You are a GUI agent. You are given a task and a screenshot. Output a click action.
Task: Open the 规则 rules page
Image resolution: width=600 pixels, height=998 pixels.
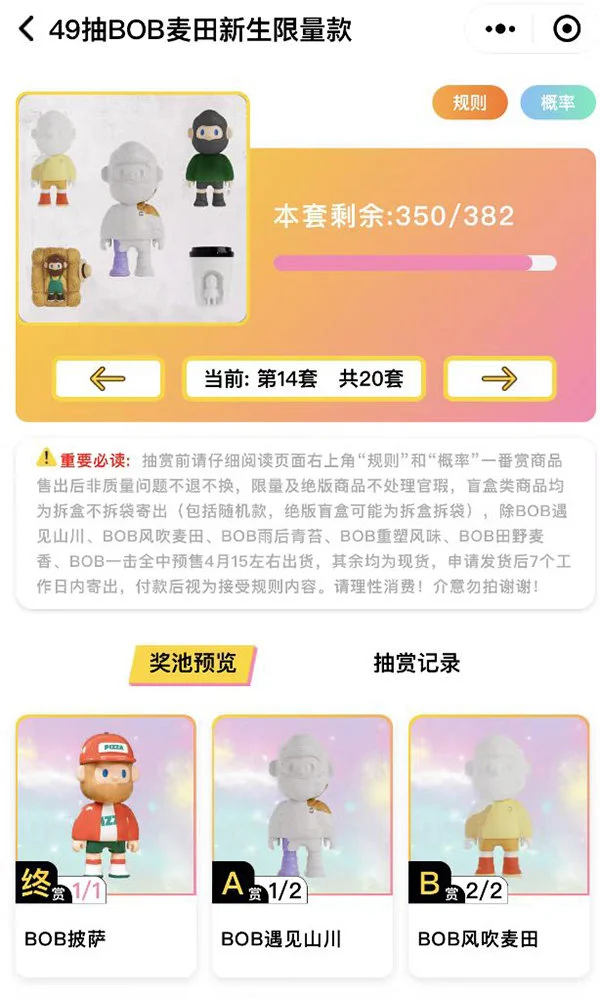tap(469, 103)
